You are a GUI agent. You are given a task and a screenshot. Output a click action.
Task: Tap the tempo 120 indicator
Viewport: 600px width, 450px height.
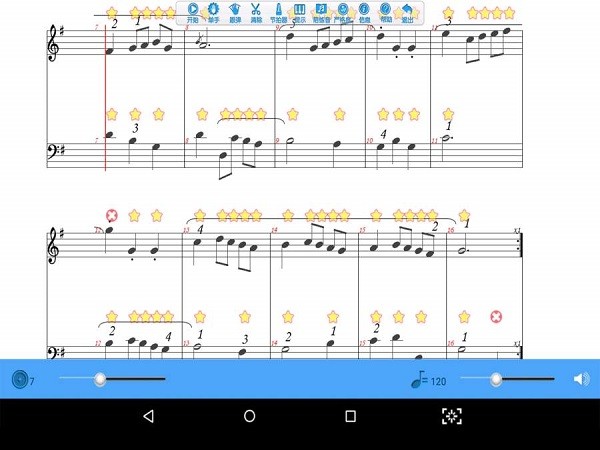click(428, 380)
